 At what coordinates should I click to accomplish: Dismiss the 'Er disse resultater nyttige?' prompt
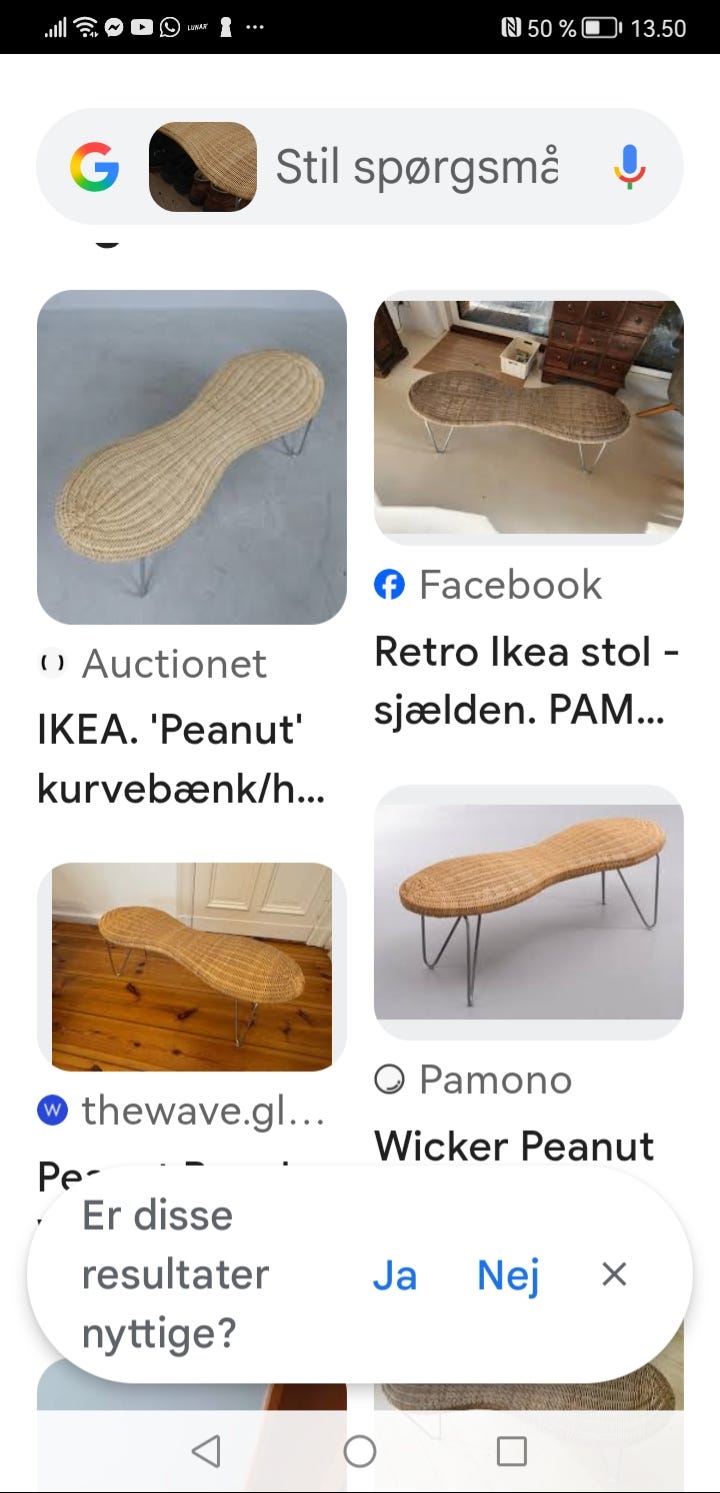pos(614,1274)
